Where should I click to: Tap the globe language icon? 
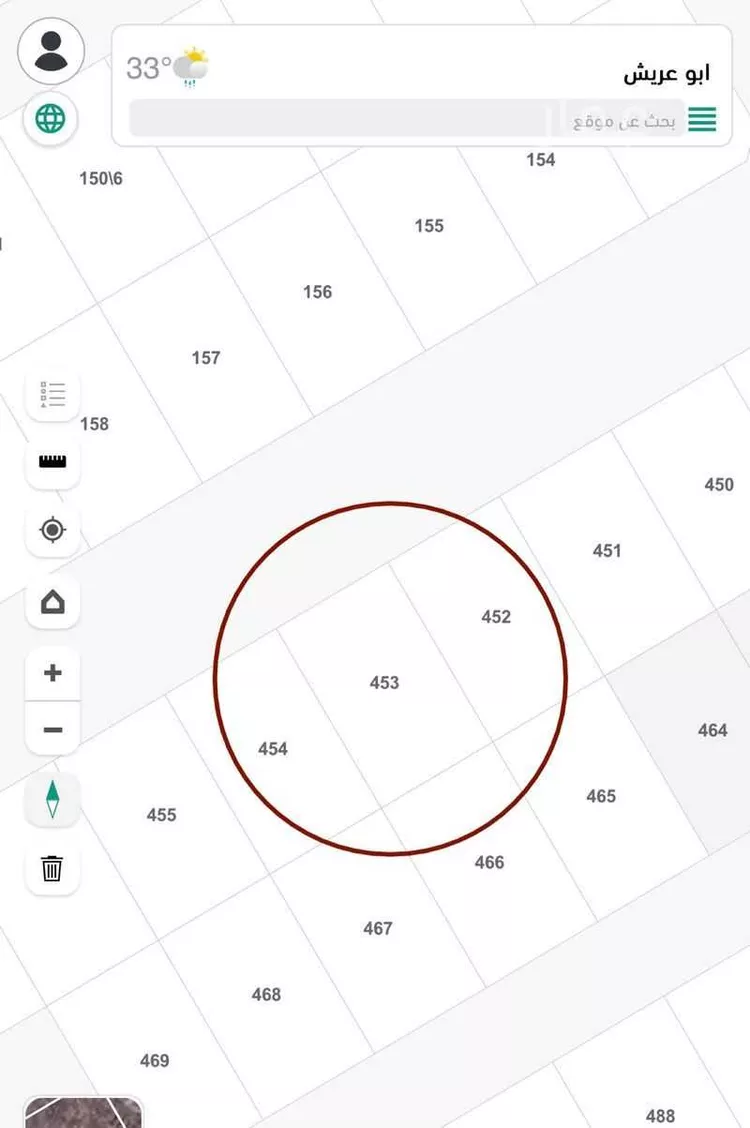pyautogui.click(x=51, y=119)
